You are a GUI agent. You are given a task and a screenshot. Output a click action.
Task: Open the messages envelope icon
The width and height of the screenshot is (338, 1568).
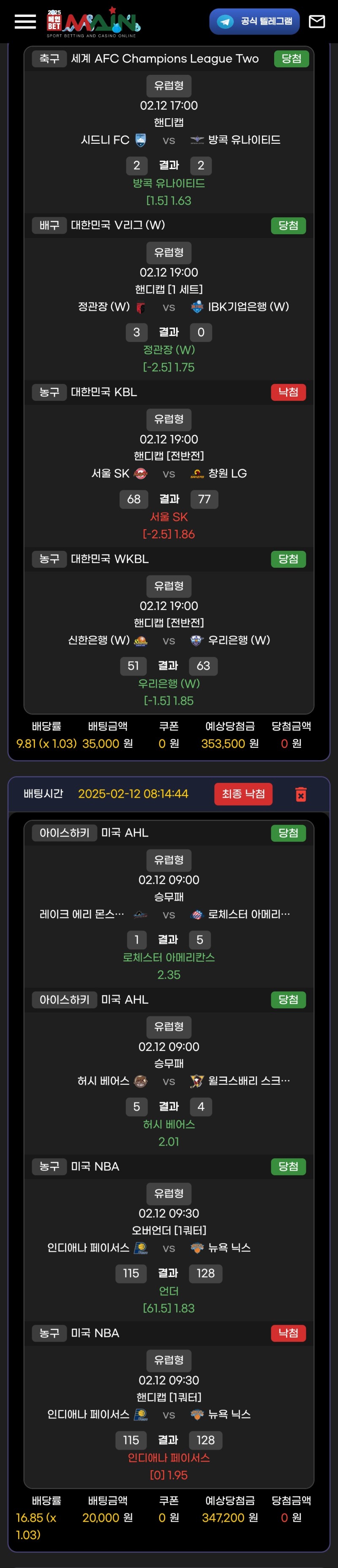(317, 22)
